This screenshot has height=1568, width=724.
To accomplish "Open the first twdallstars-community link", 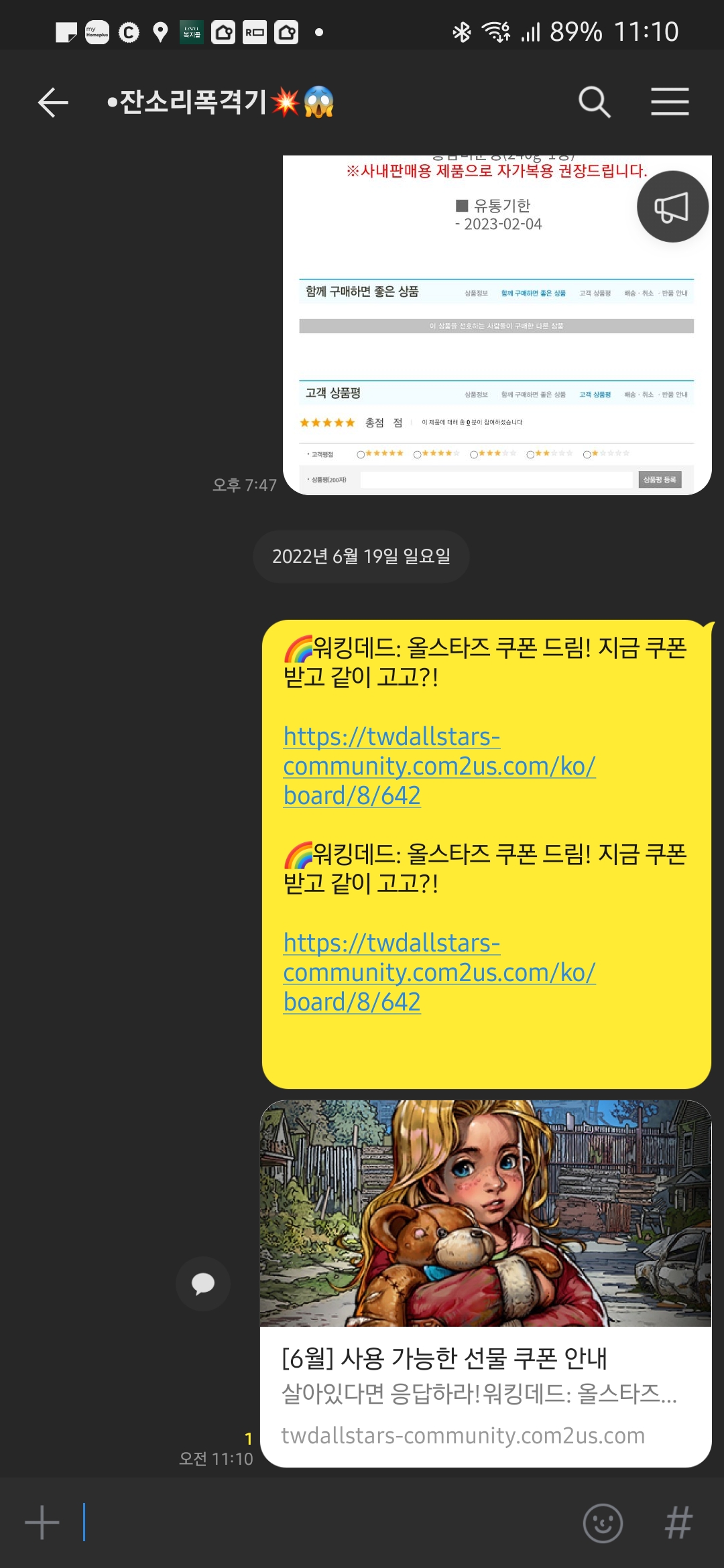I will click(438, 766).
